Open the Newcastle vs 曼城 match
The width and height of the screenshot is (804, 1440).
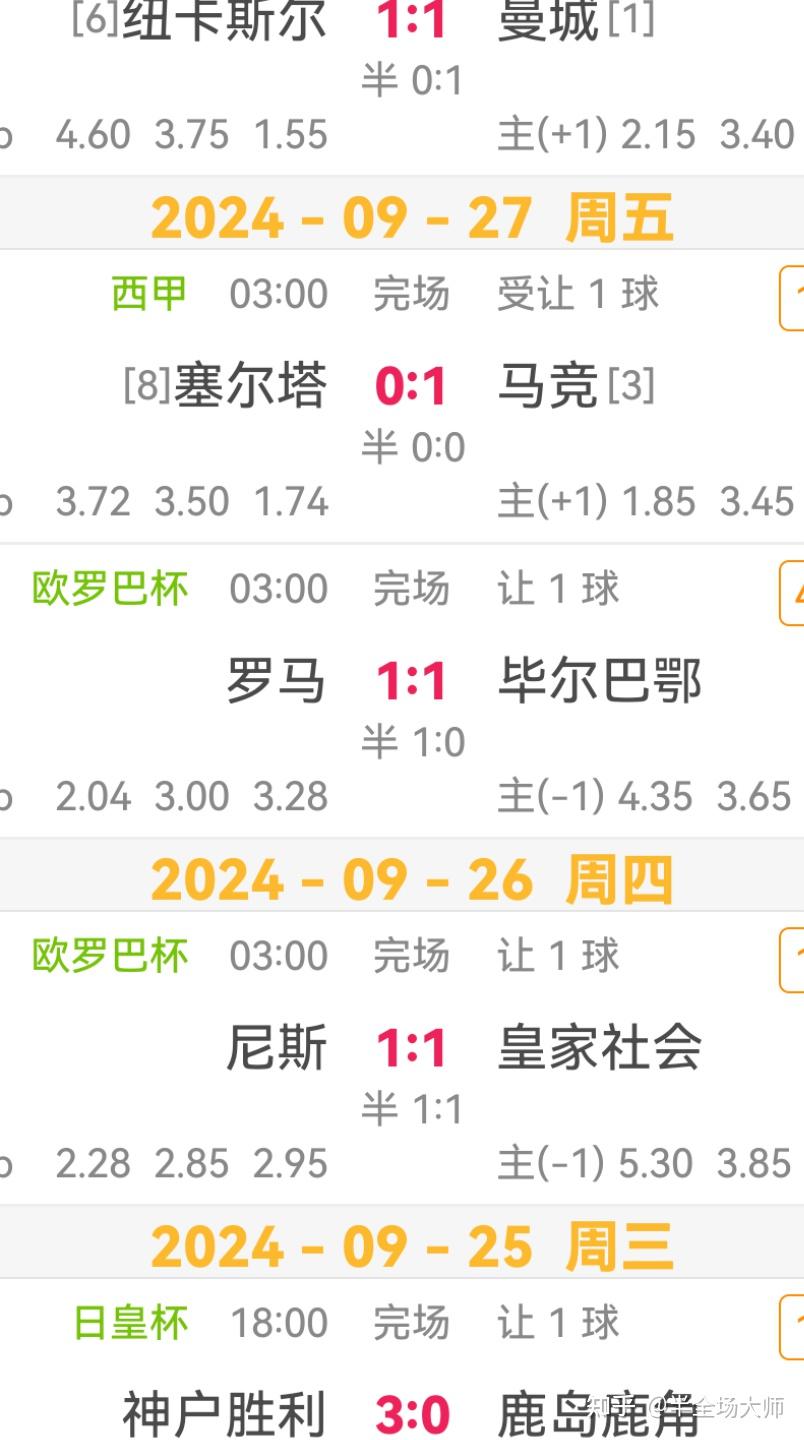[x=411, y=22]
